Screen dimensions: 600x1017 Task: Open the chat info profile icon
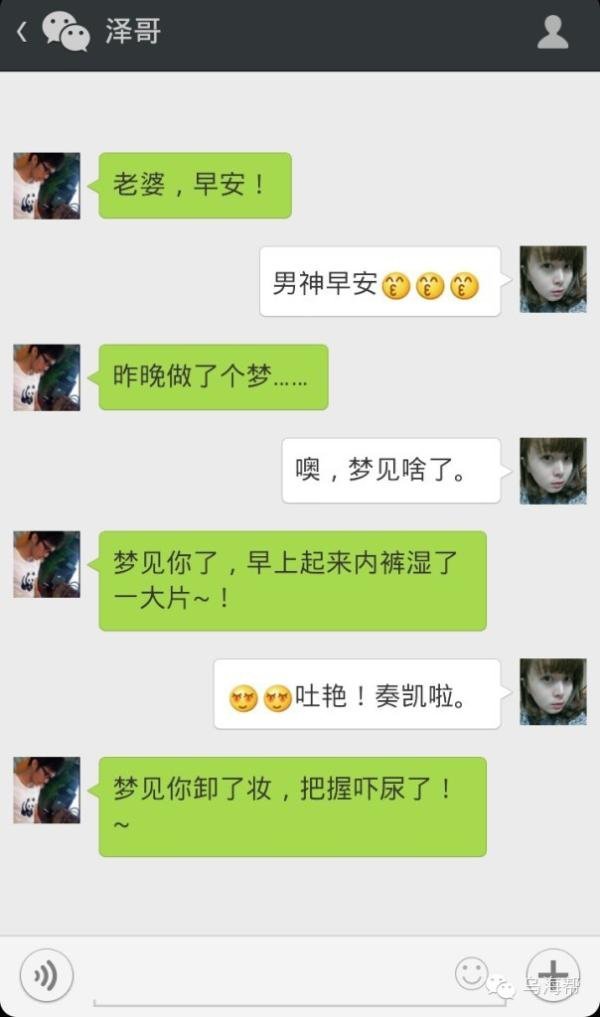pos(552,33)
